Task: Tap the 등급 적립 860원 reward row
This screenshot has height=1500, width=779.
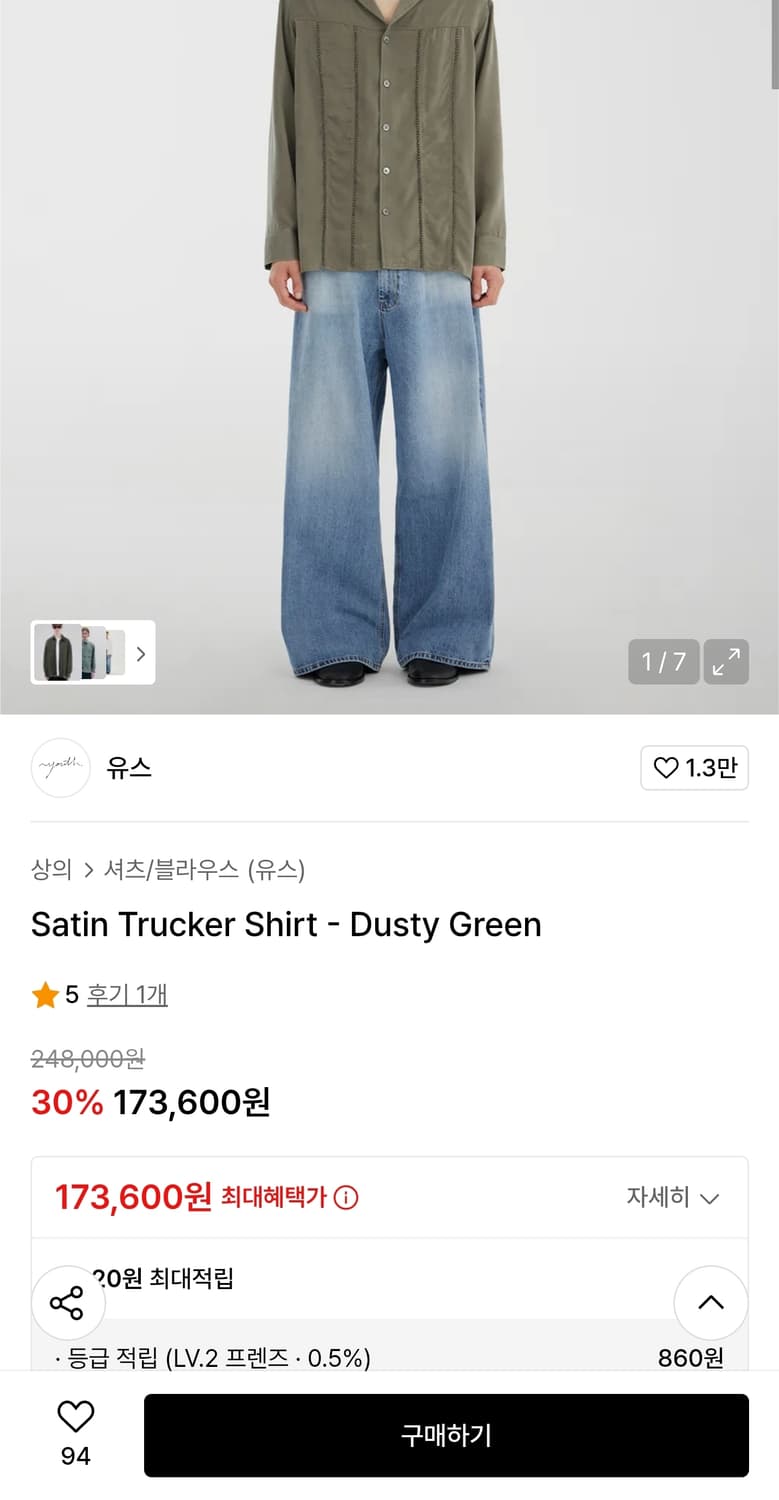Action: click(x=390, y=1359)
